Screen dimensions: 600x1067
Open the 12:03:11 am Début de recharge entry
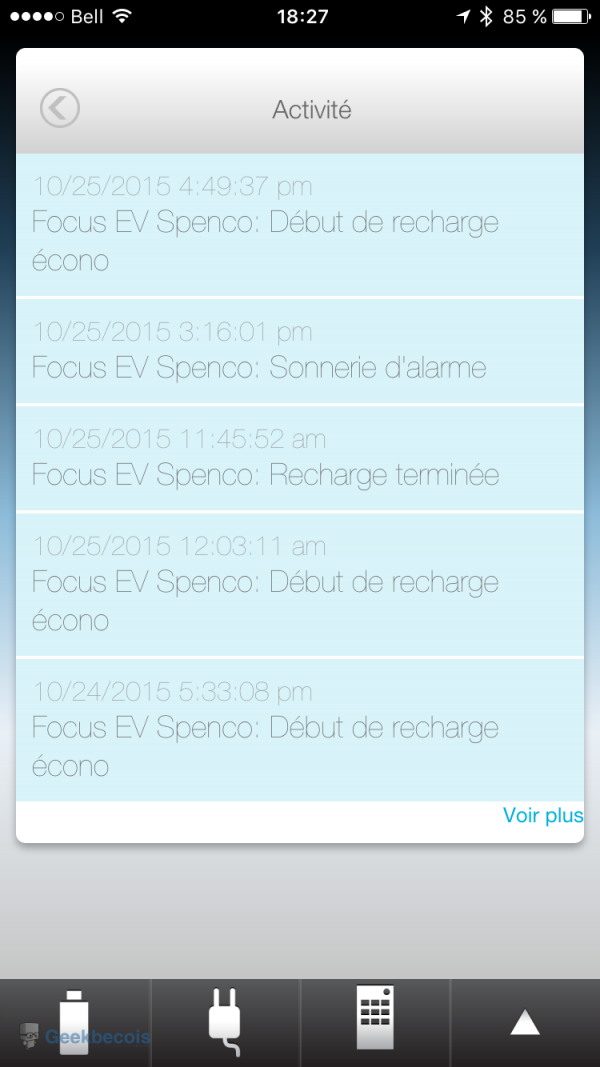[300, 584]
